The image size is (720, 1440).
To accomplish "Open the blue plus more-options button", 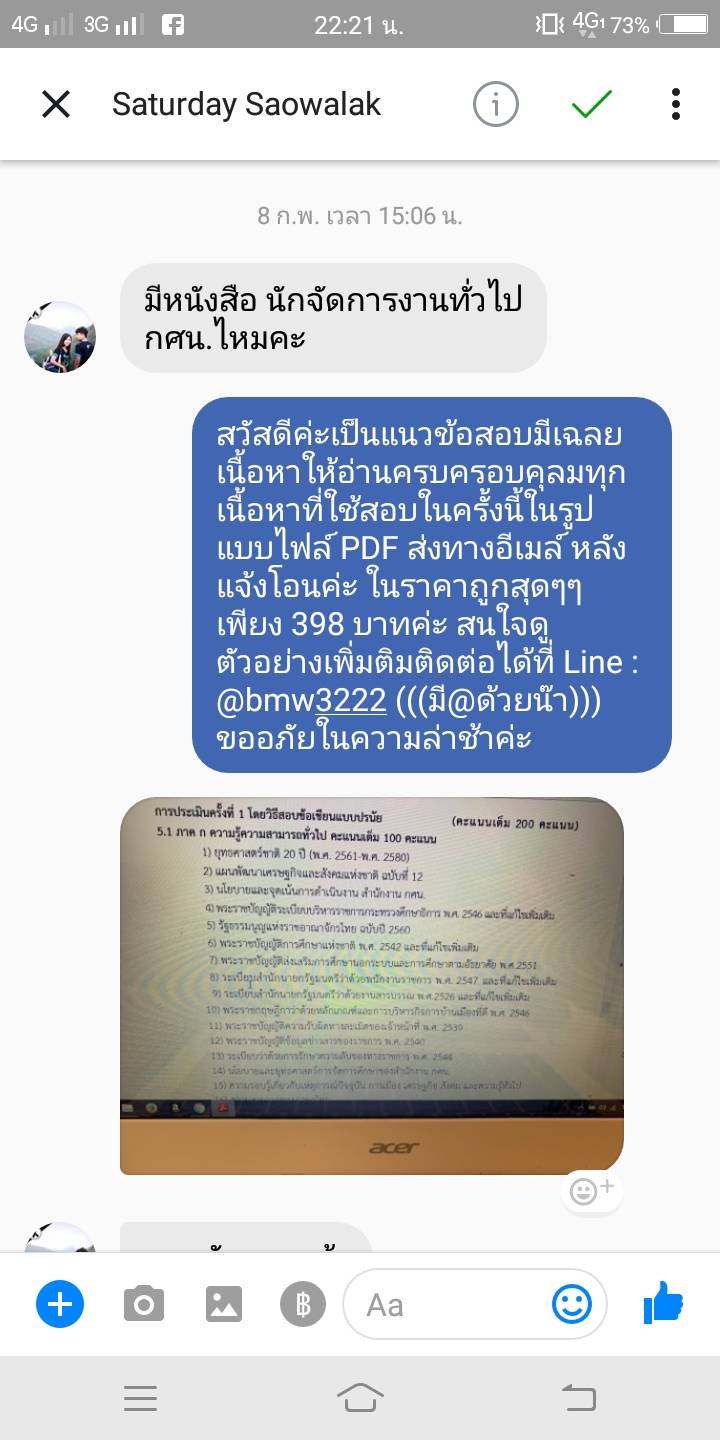I will pos(60,1304).
